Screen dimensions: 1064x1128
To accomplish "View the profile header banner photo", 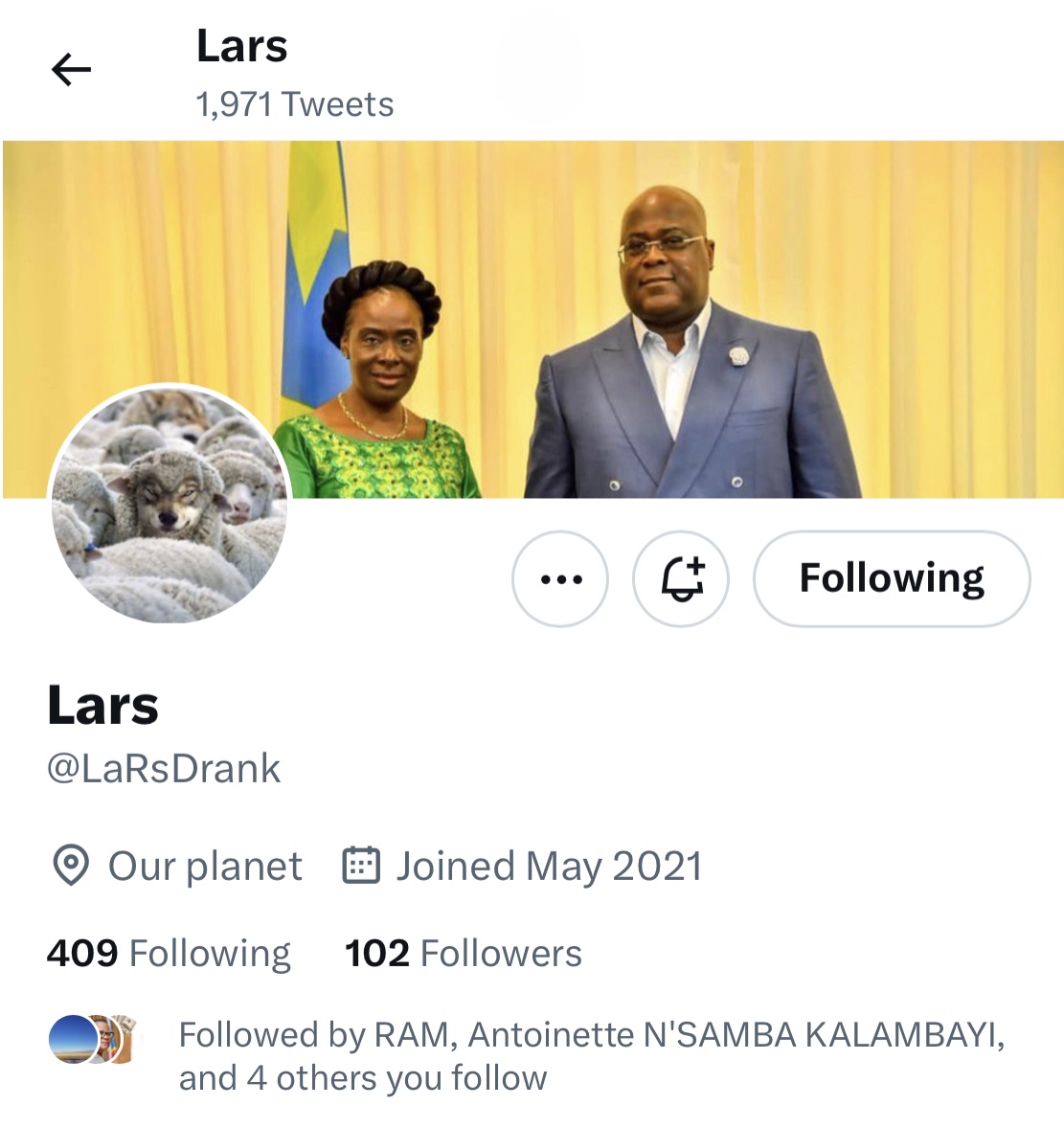I will coord(670,287).
